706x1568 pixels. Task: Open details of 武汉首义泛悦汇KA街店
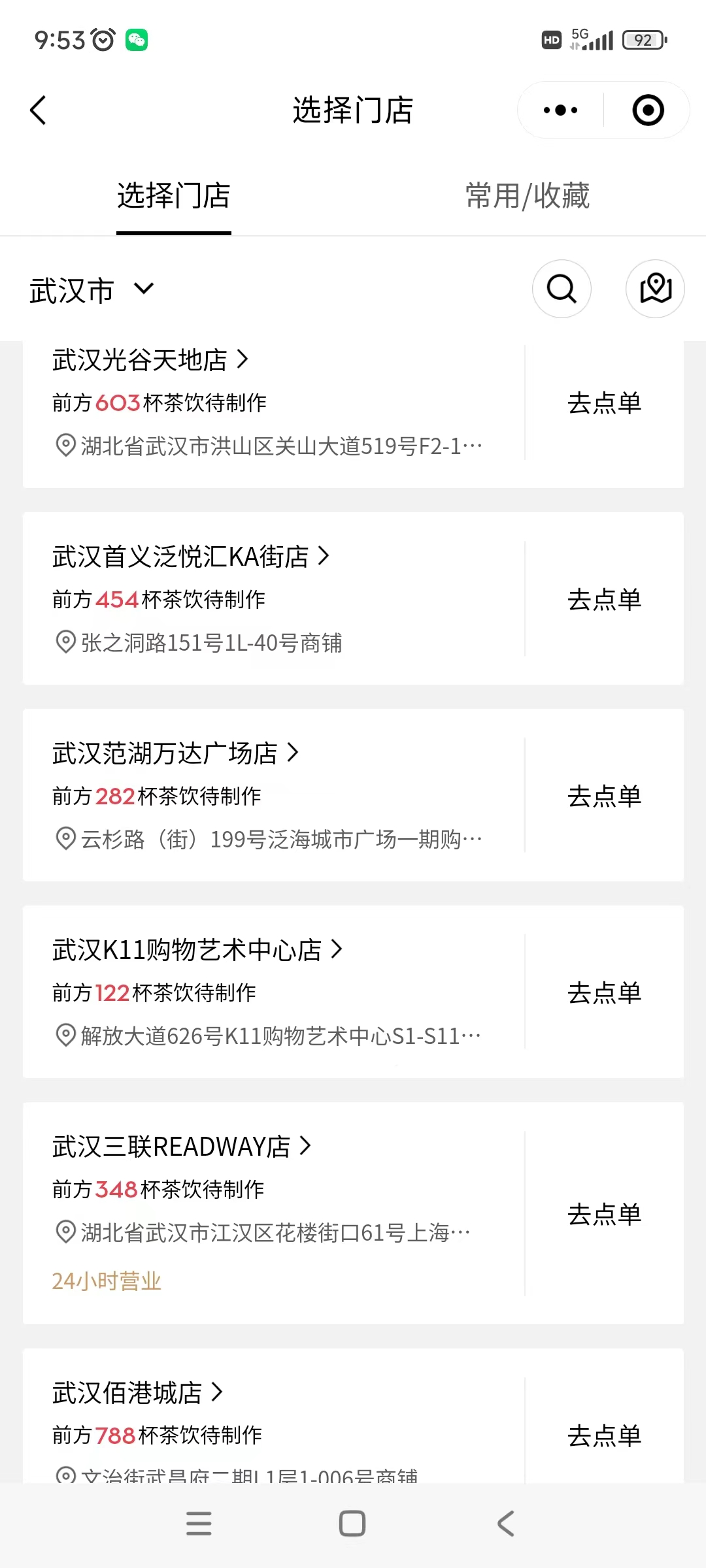coord(191,557)
